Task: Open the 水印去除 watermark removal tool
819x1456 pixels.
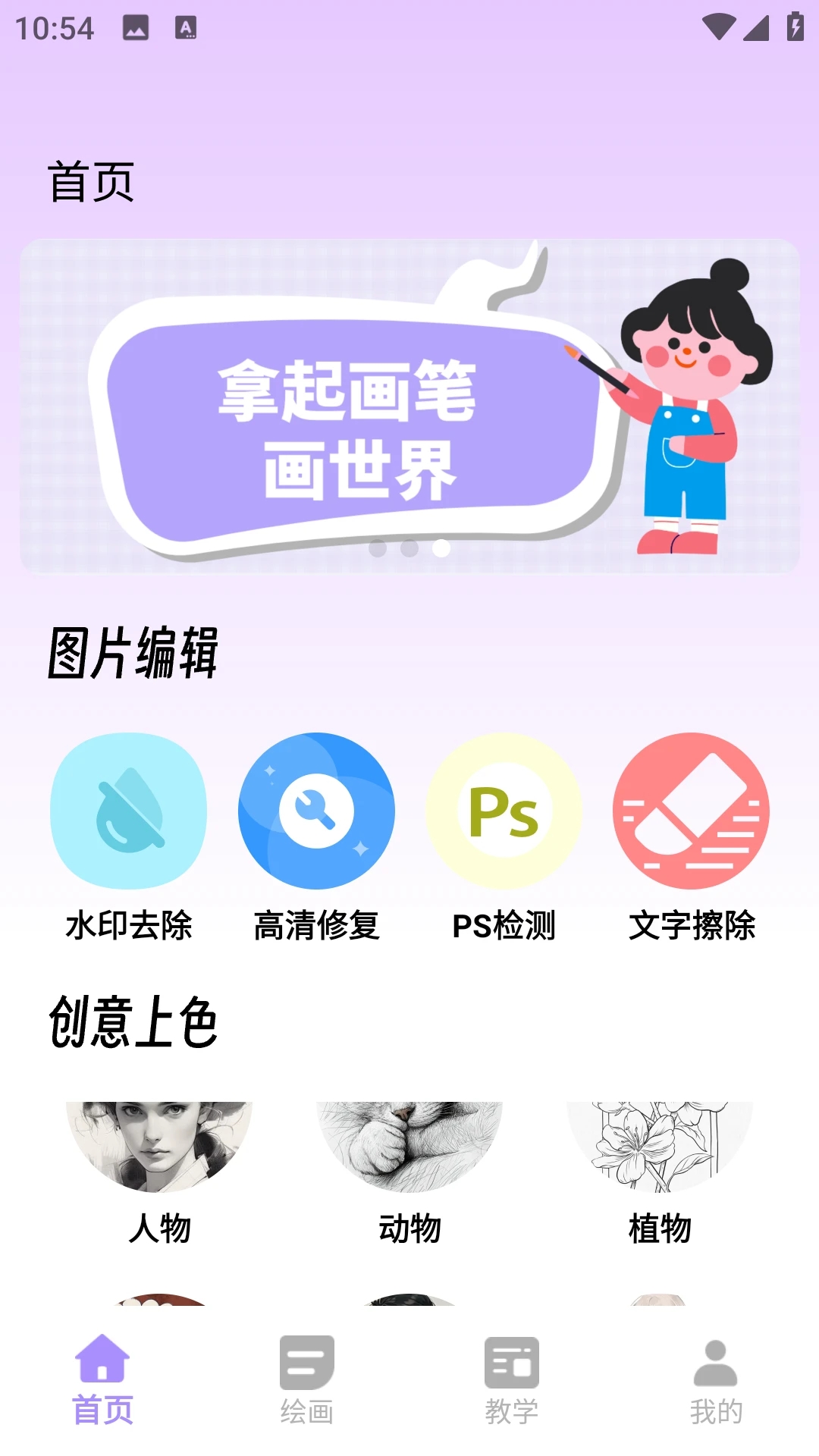Action: point(128,811)
